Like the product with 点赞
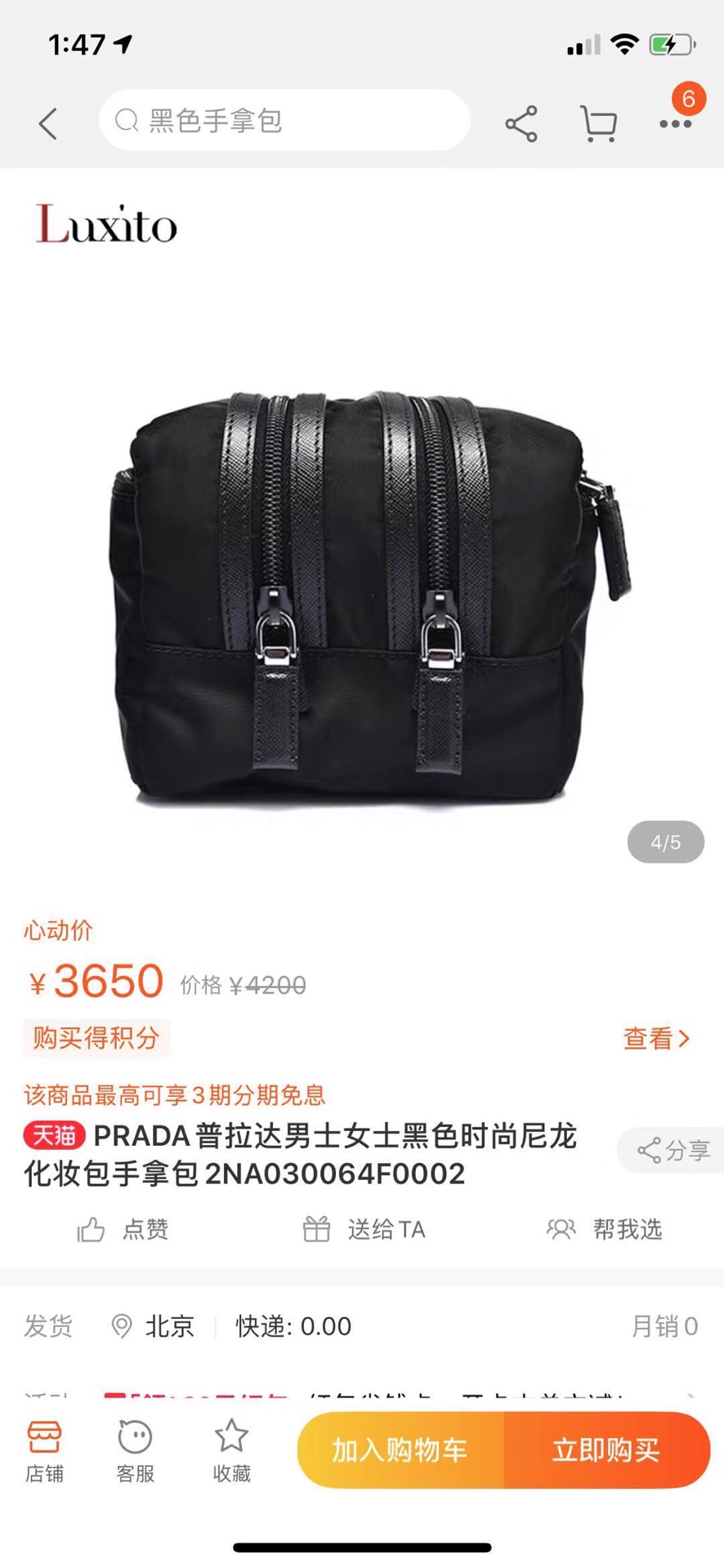This screenshot has height=1568, width=724. click(x=123, y=1229)
